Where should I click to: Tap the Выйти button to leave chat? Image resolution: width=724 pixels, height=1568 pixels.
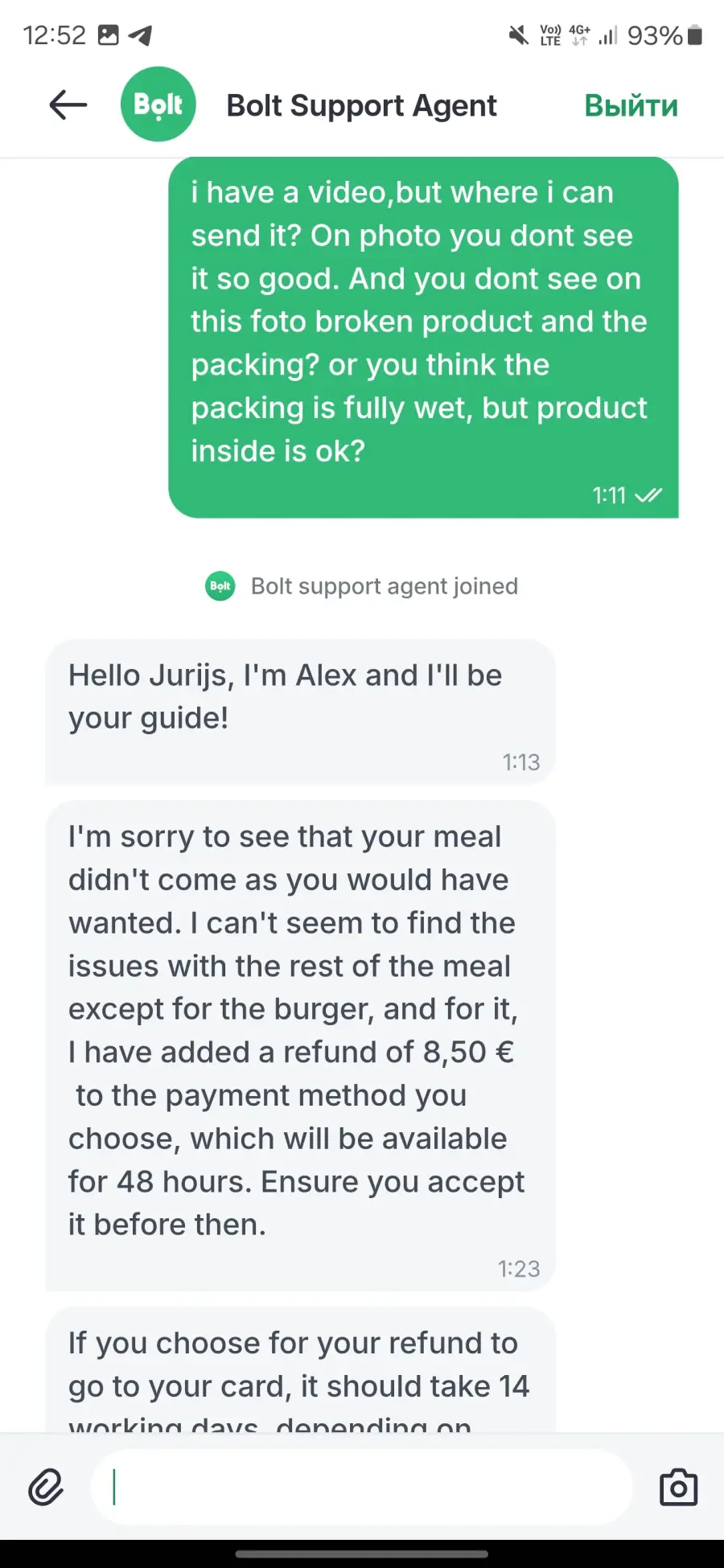tap(631, 105)
